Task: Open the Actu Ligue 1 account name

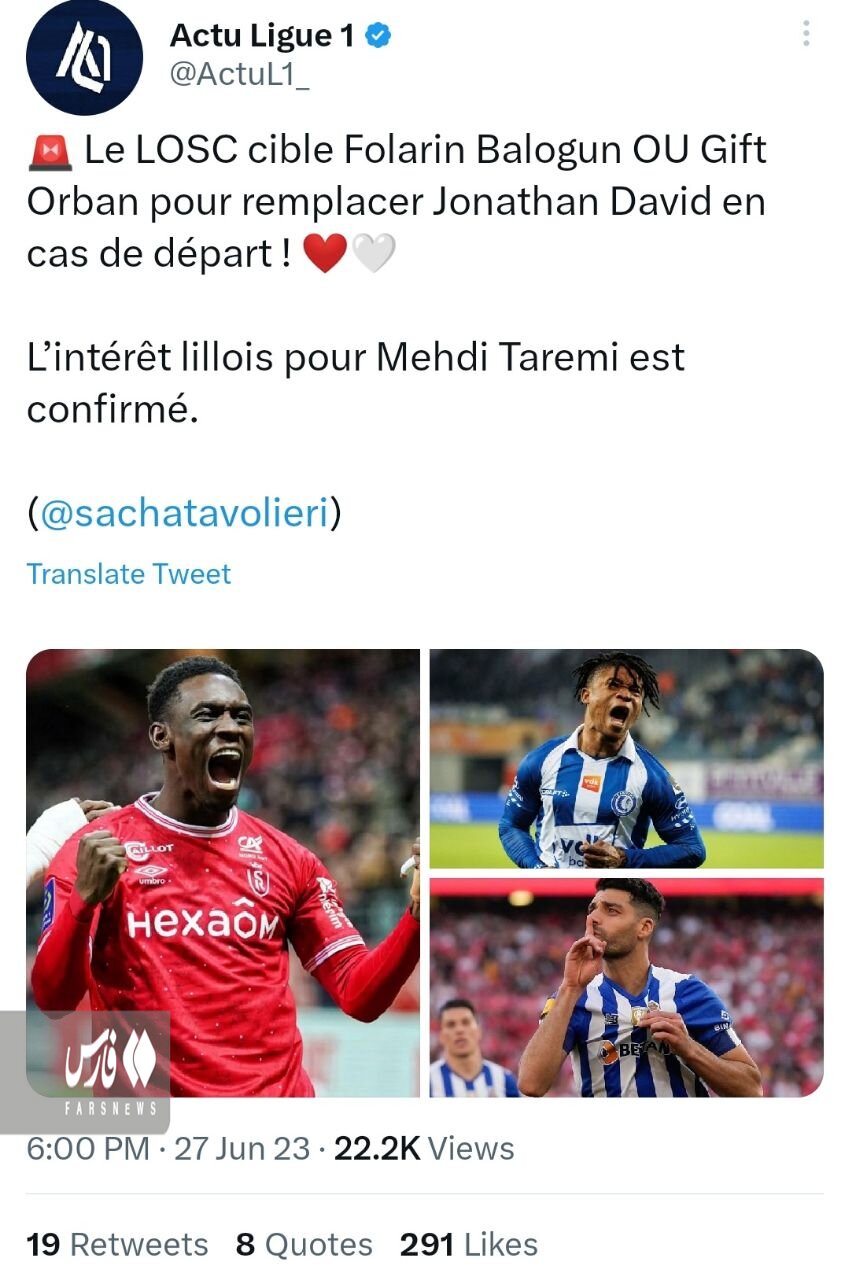Action: [262, 36]
